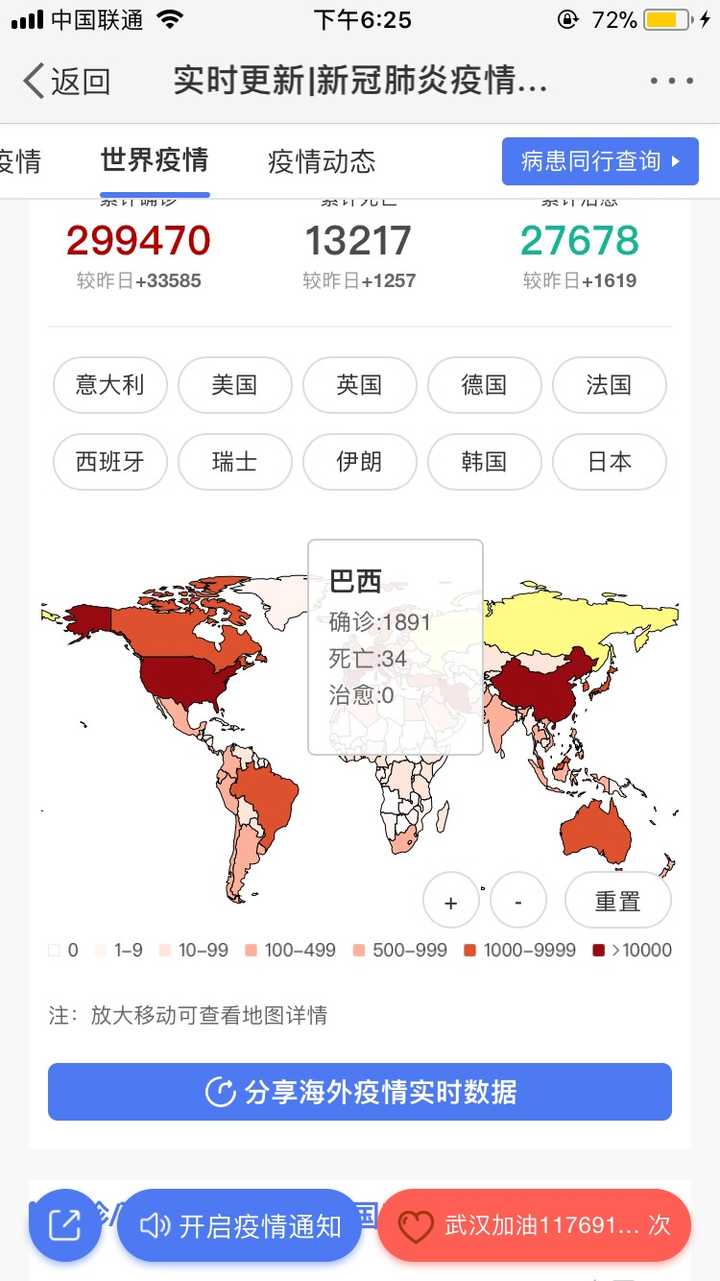Tap the 武汉加油 heart button
Screen dimensions: 720x1281
point(534,1225)
